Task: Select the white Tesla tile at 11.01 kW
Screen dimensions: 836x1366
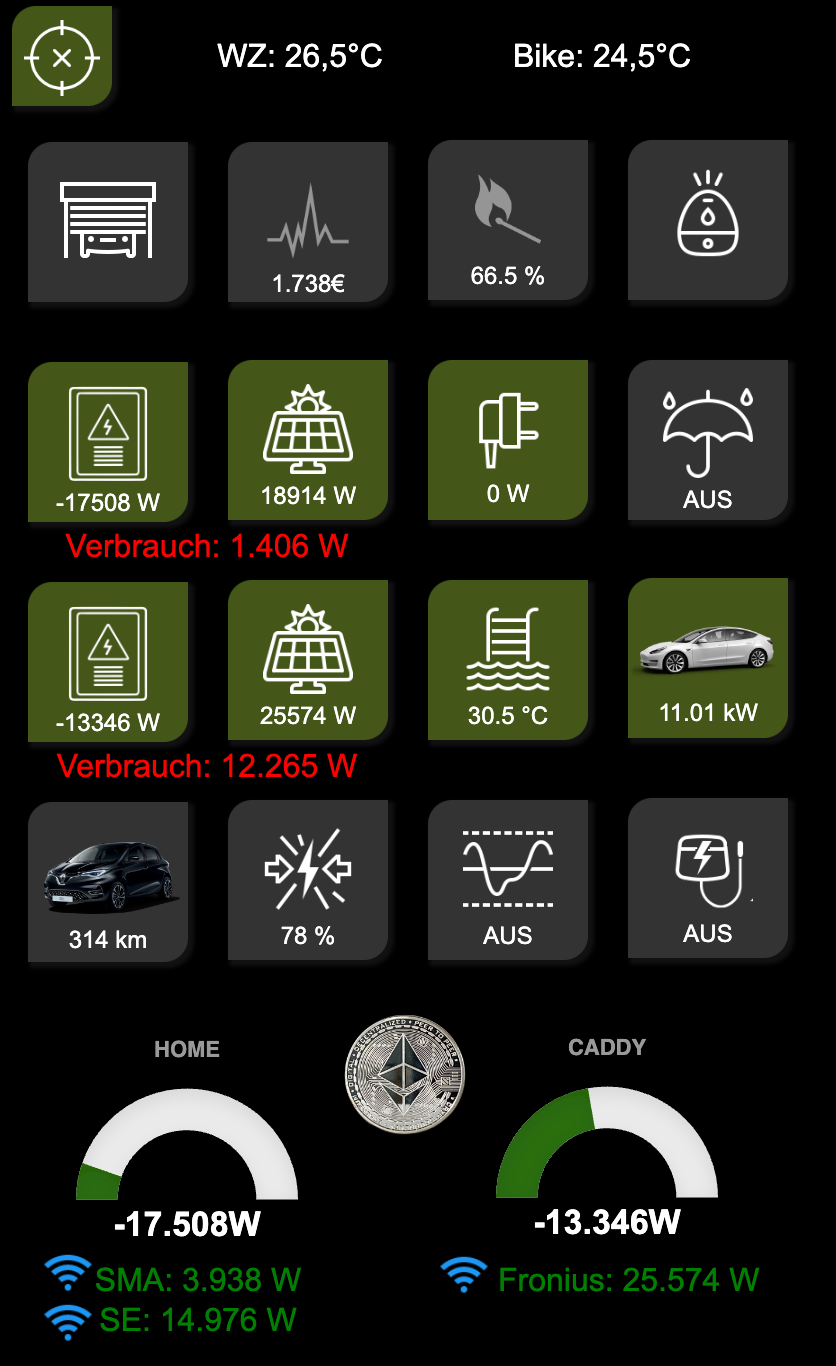Action: click(x=708, y=659)
